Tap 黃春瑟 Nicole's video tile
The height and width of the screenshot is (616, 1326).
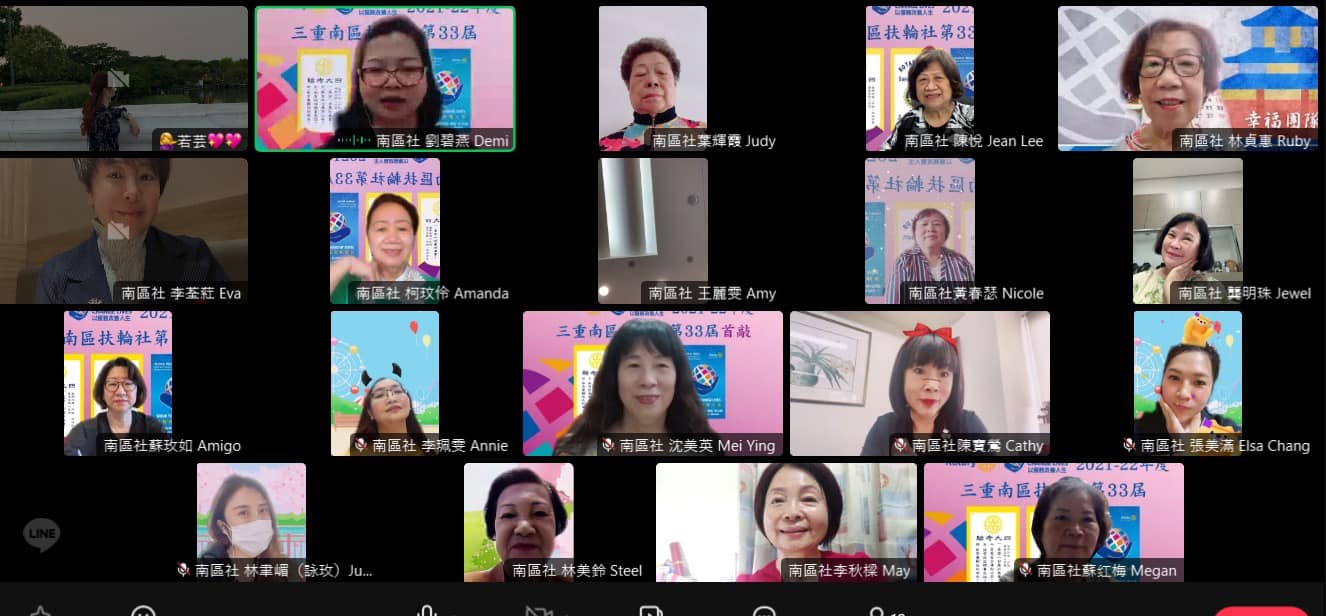point(920,230)
